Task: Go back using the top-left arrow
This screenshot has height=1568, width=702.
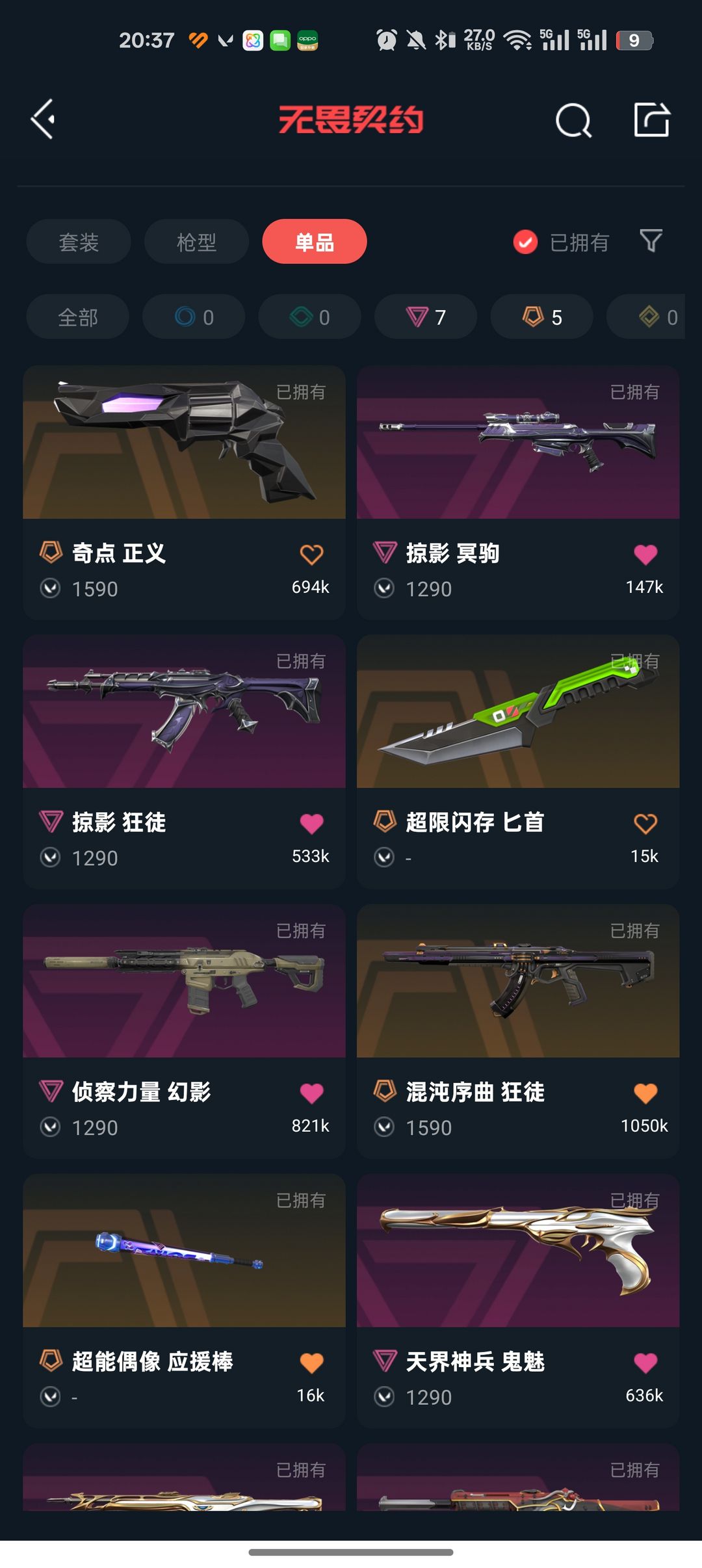Action: pyautogui.click(x=43, y=120)
